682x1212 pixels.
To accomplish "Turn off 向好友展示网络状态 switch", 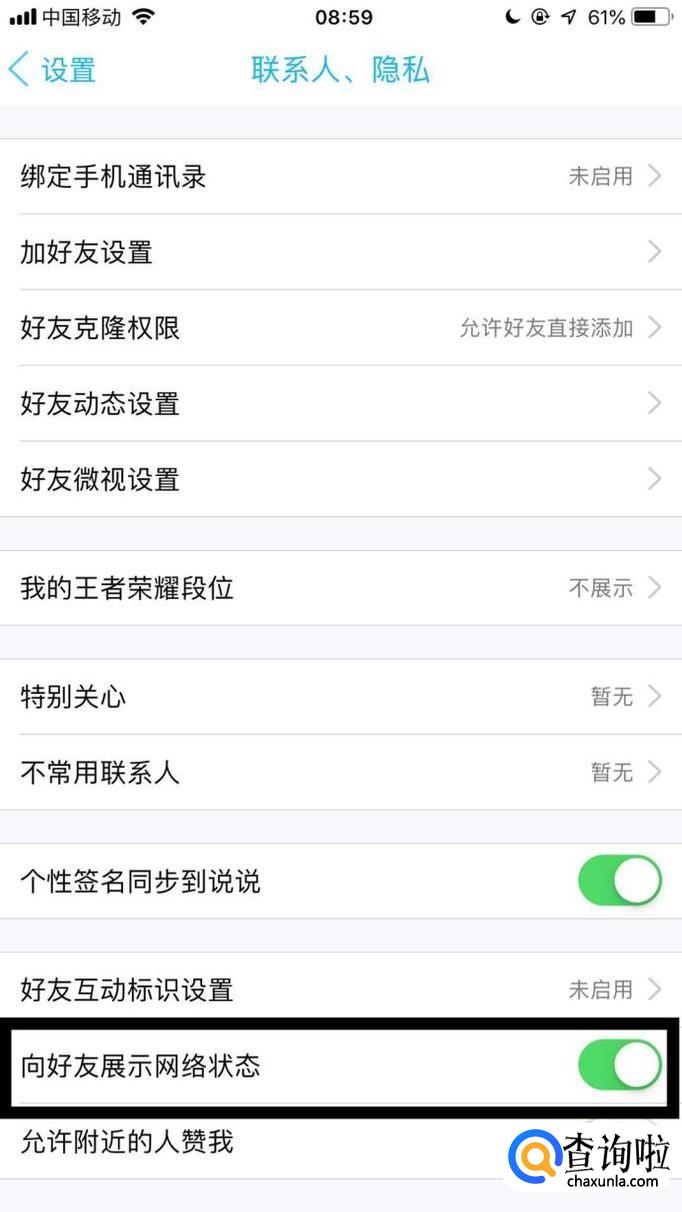I will pos(619,1065).
